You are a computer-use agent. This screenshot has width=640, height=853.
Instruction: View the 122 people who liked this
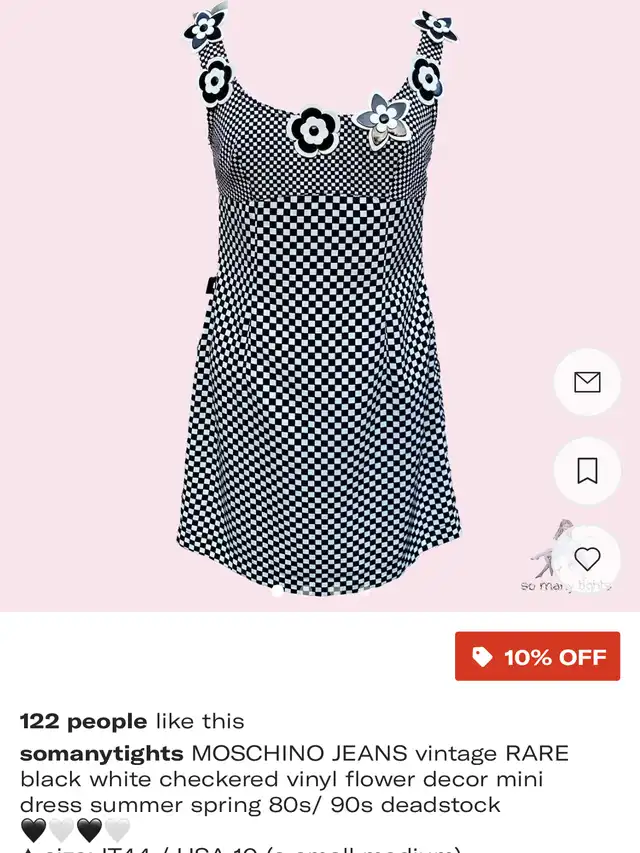83,721
